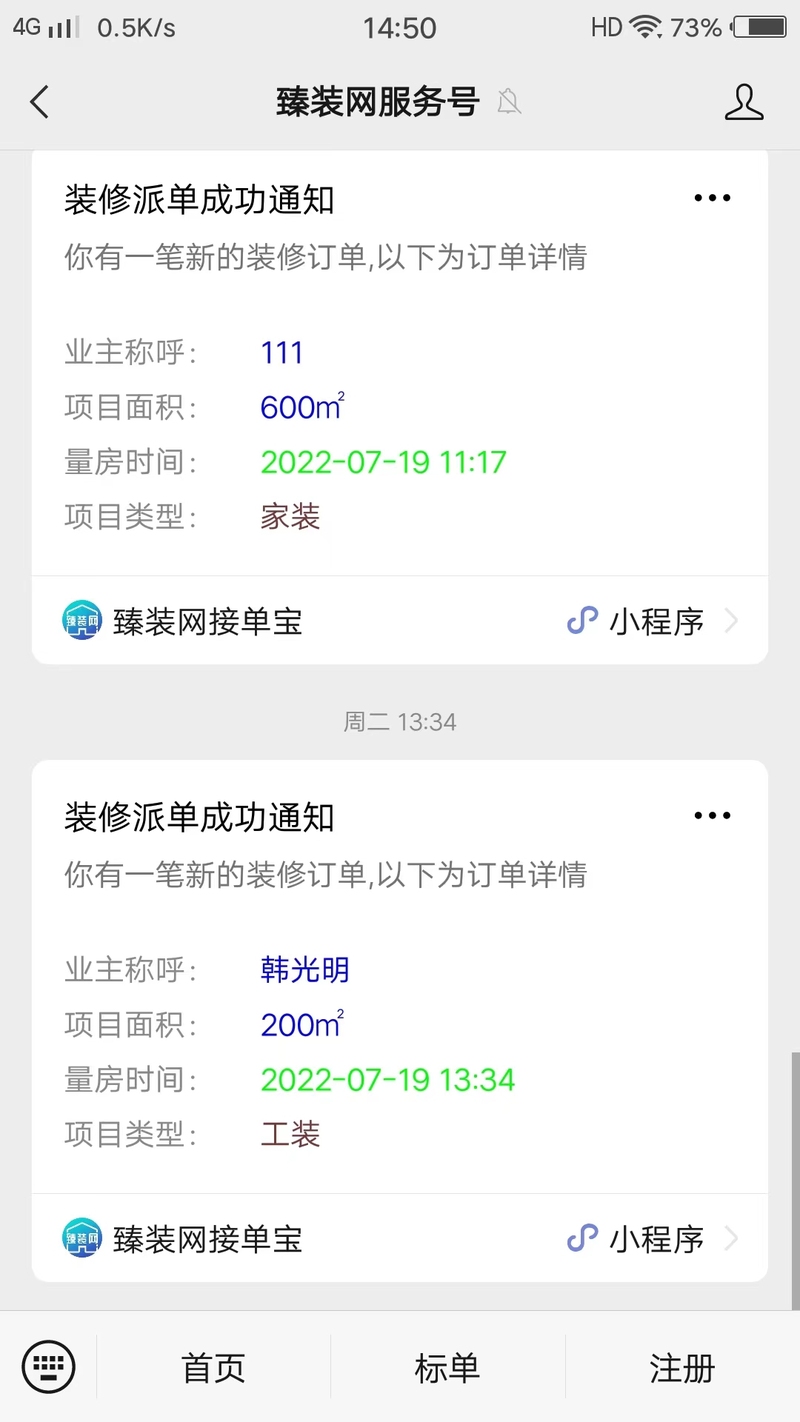The width and height of the screenshot is (800, 1422).
Task: Open 臻装网接单宝 mini program under 600m² order
Action: [x=400, y=621]
